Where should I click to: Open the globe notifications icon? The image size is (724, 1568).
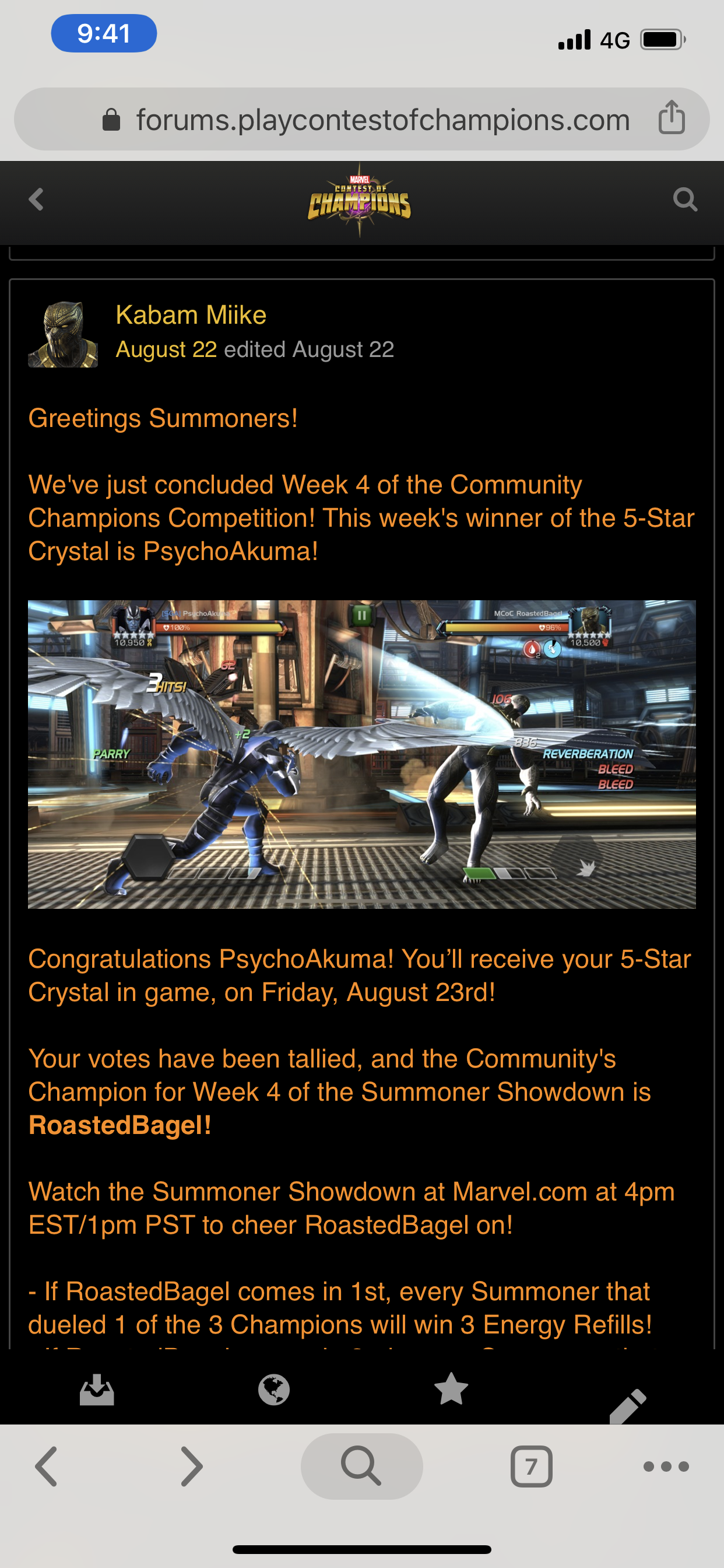(x=274, y=1391)
